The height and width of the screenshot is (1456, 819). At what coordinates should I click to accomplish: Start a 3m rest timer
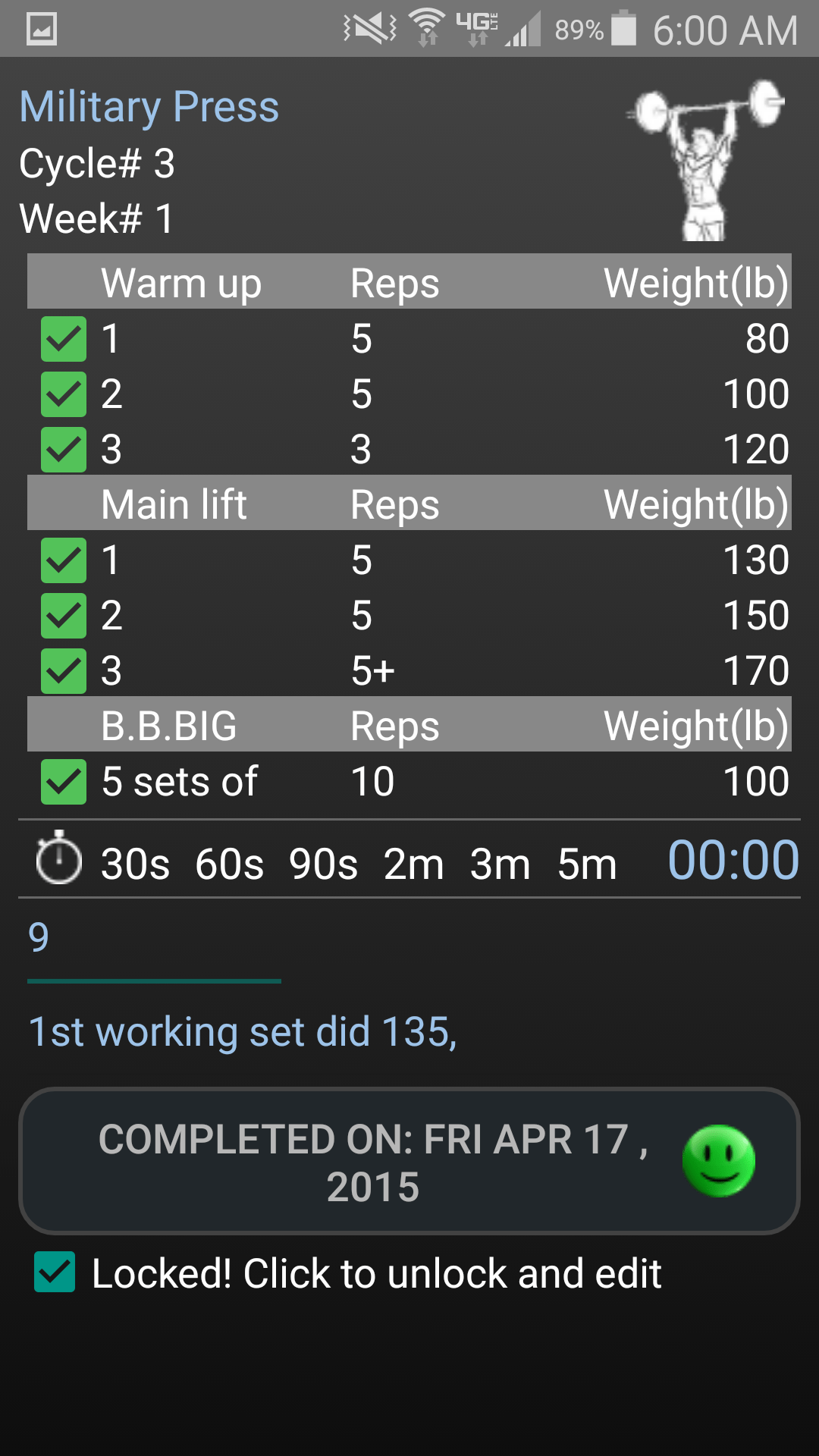(500, 864)
